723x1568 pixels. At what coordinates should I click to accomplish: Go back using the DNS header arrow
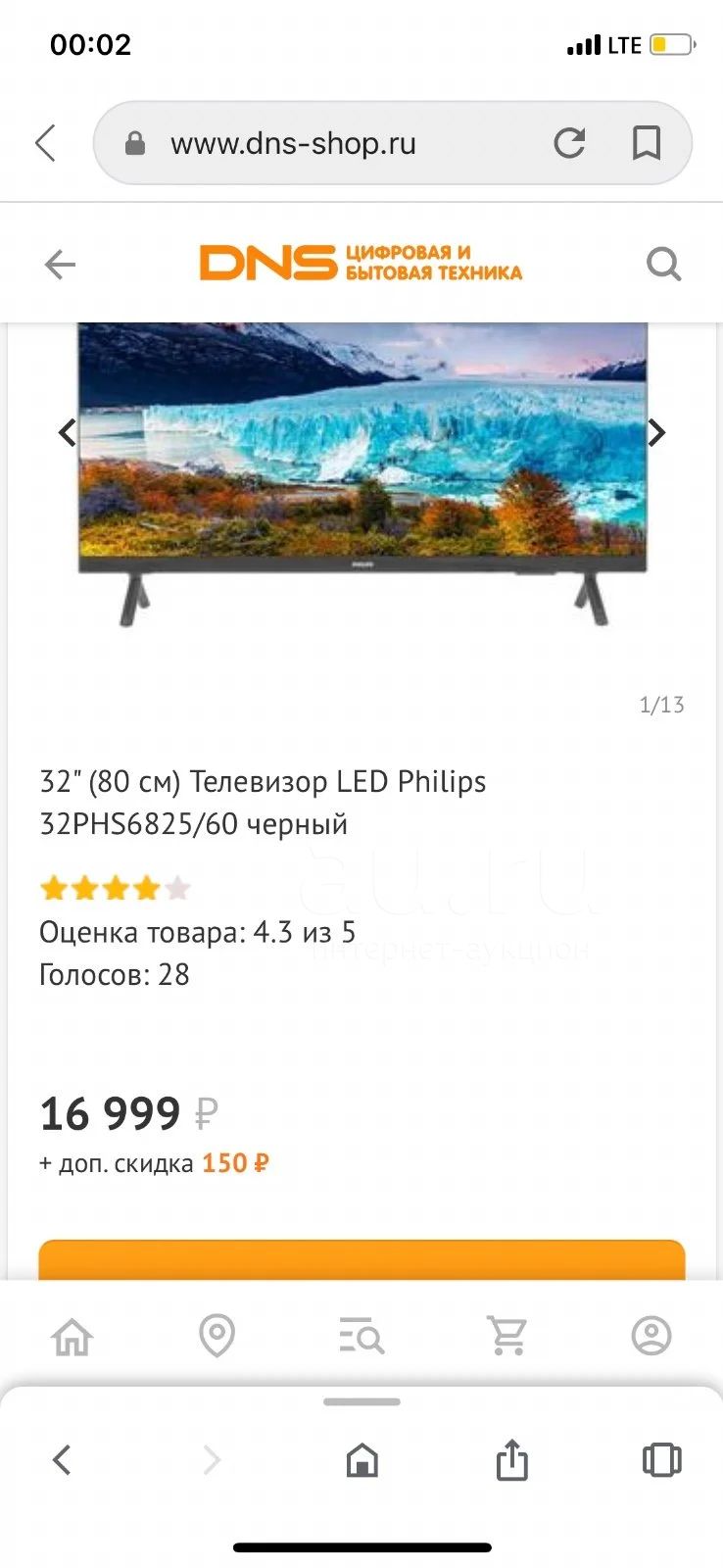[60, 265]
